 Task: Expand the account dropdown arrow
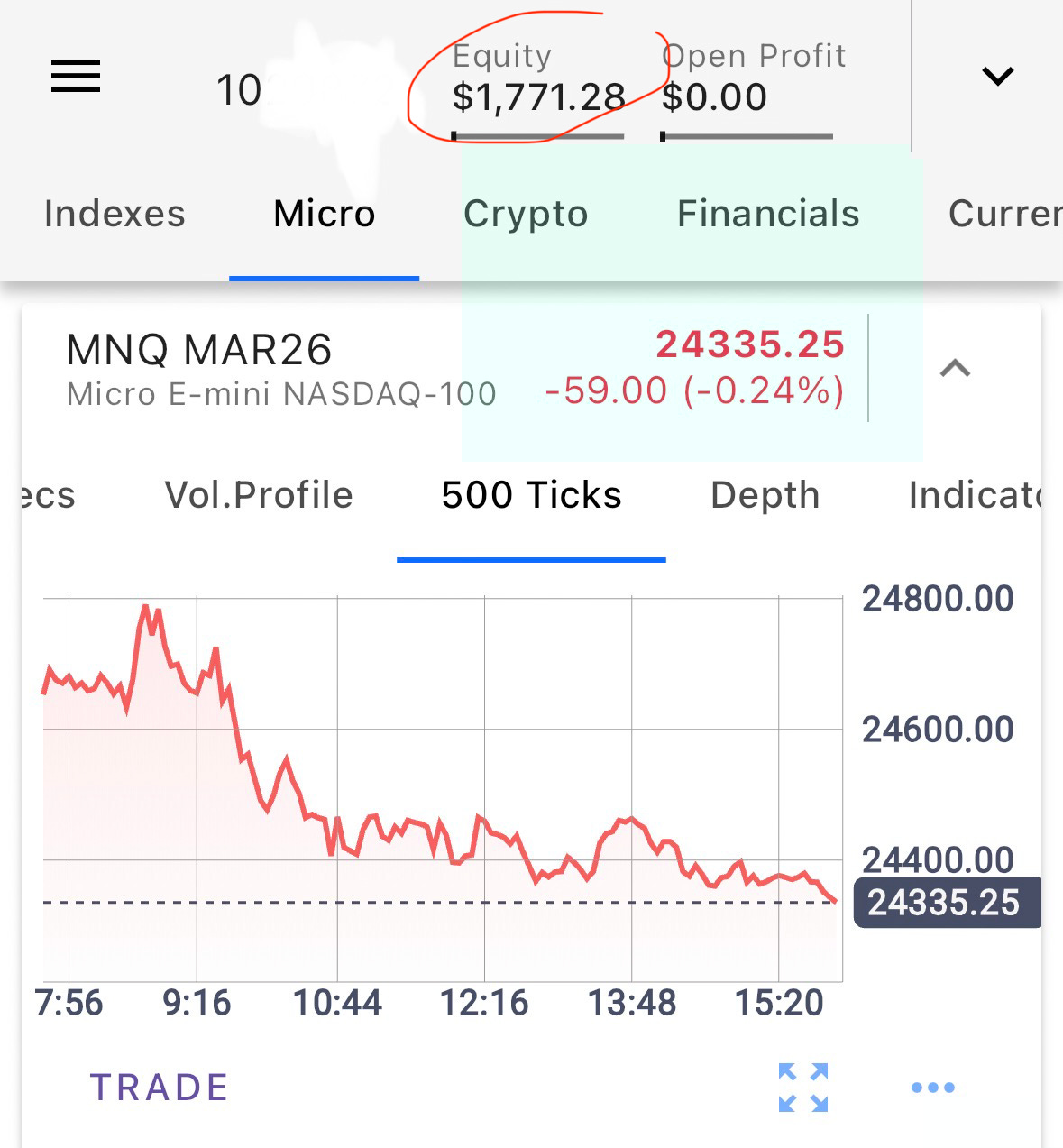pyautogui.click(x=997, y=77)
